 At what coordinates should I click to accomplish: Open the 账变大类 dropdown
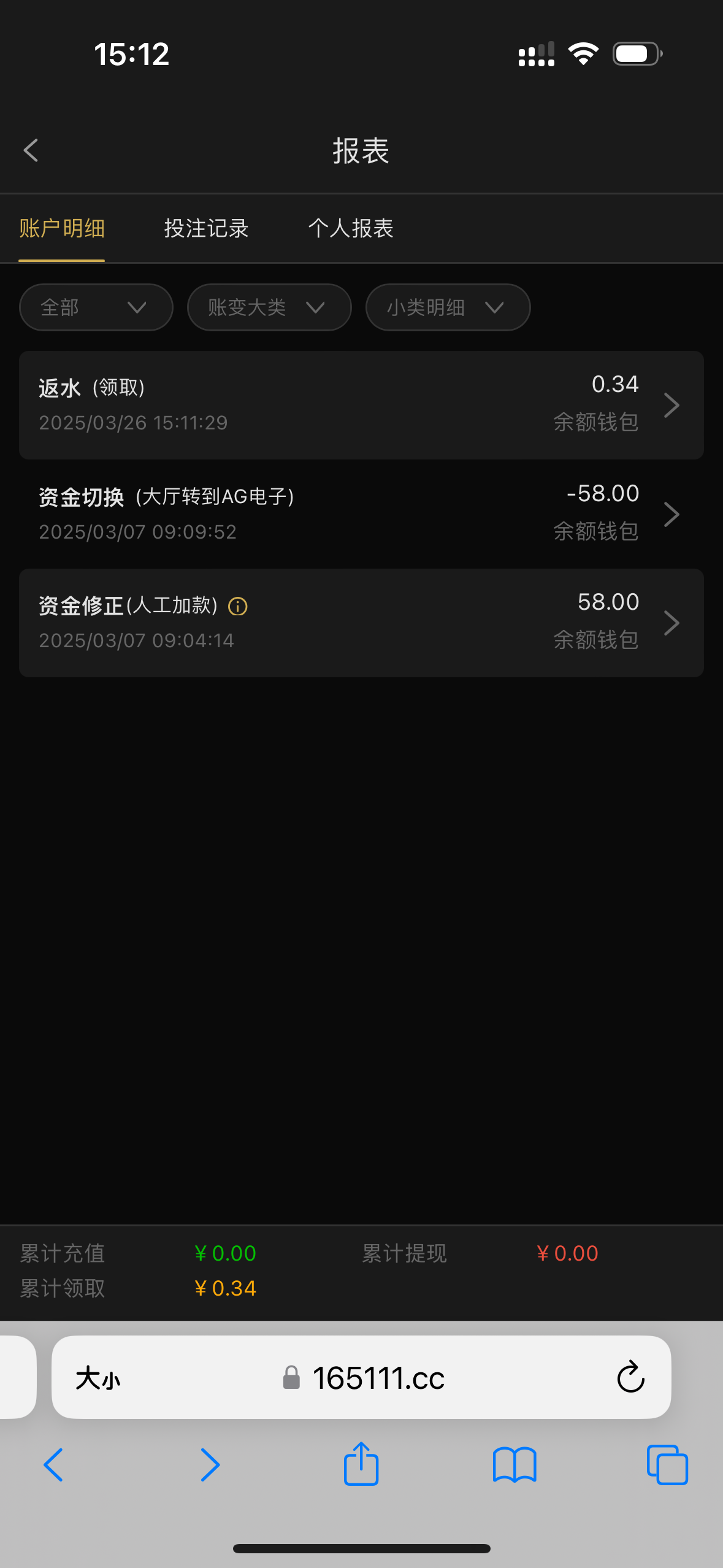pyautogui.click(x=269, y=307)
